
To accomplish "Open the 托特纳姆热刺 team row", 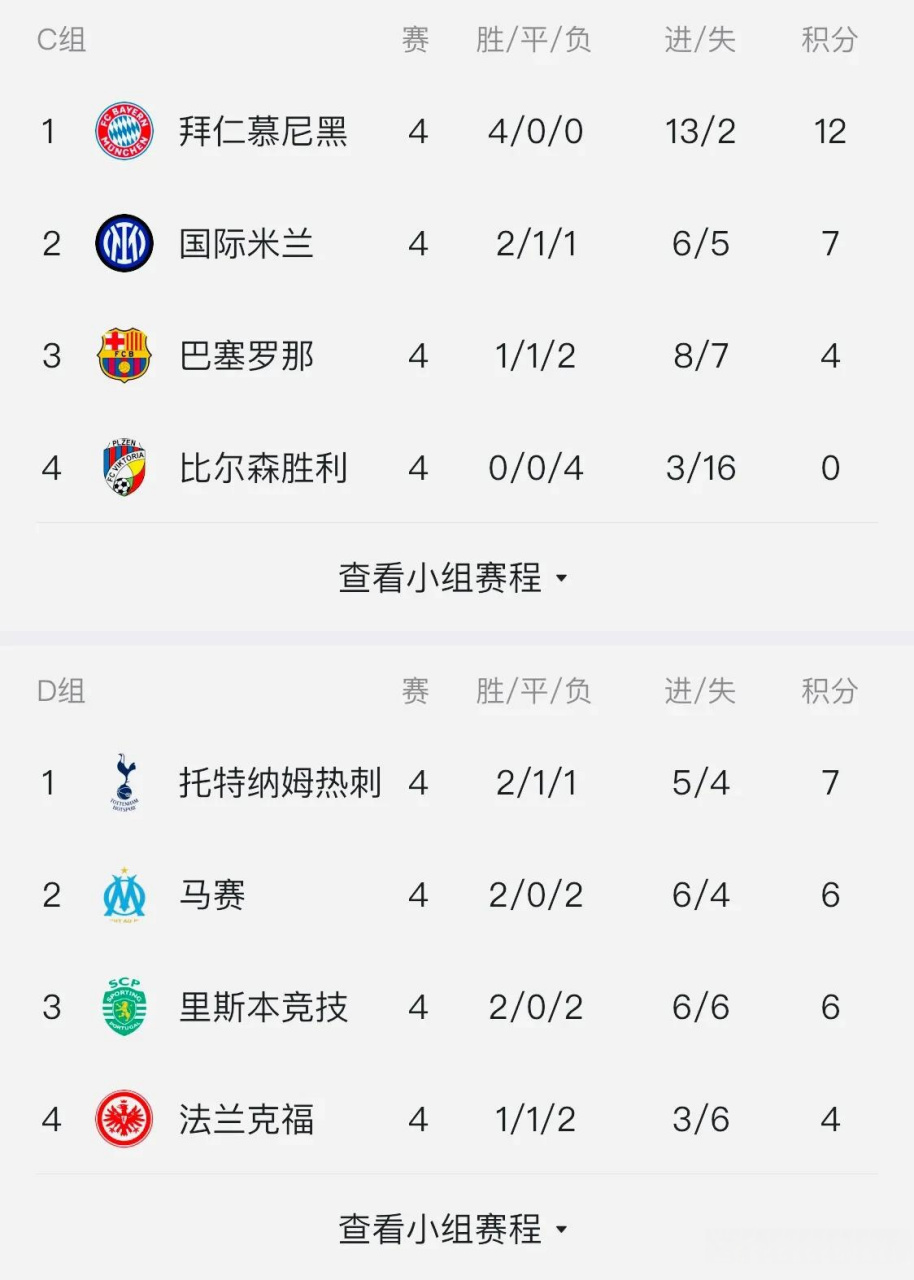I will coord(280,783).
